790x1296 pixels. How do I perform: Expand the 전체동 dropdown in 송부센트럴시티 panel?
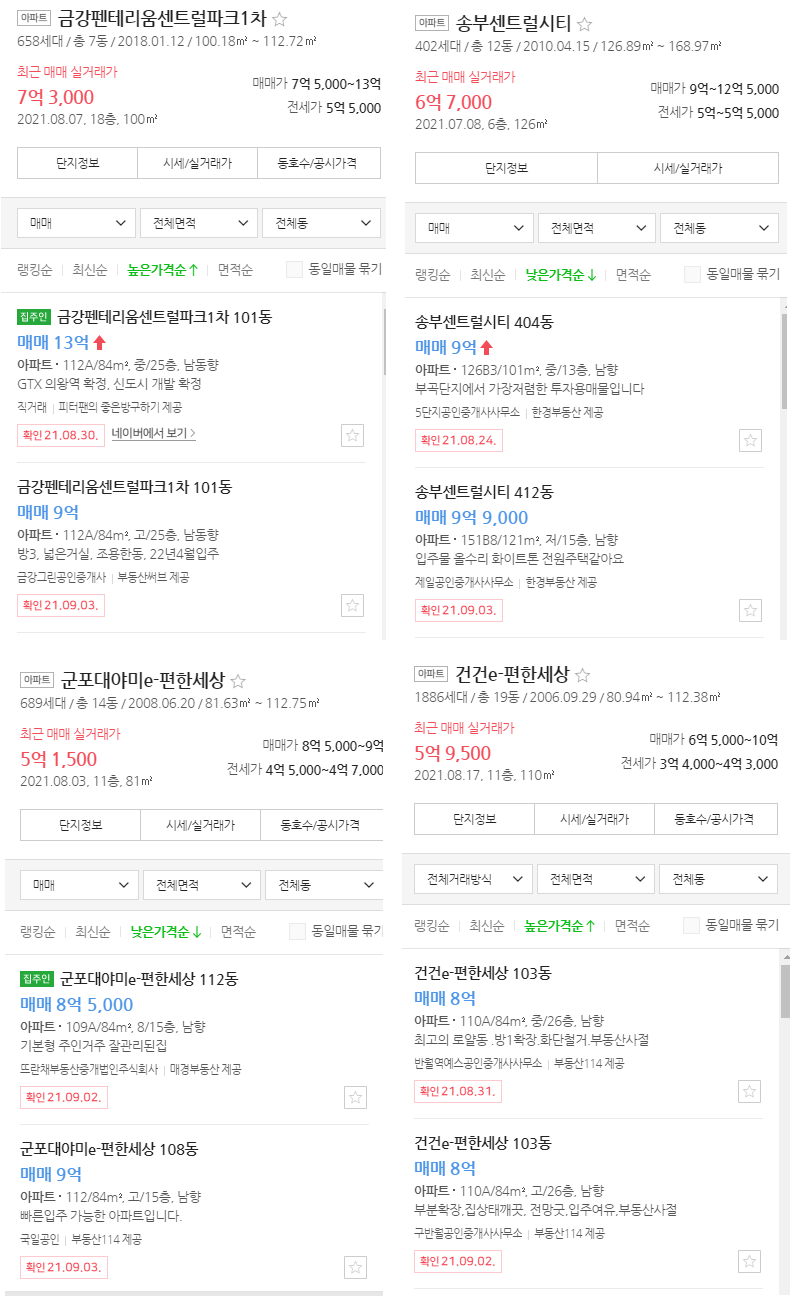(719, 227)
